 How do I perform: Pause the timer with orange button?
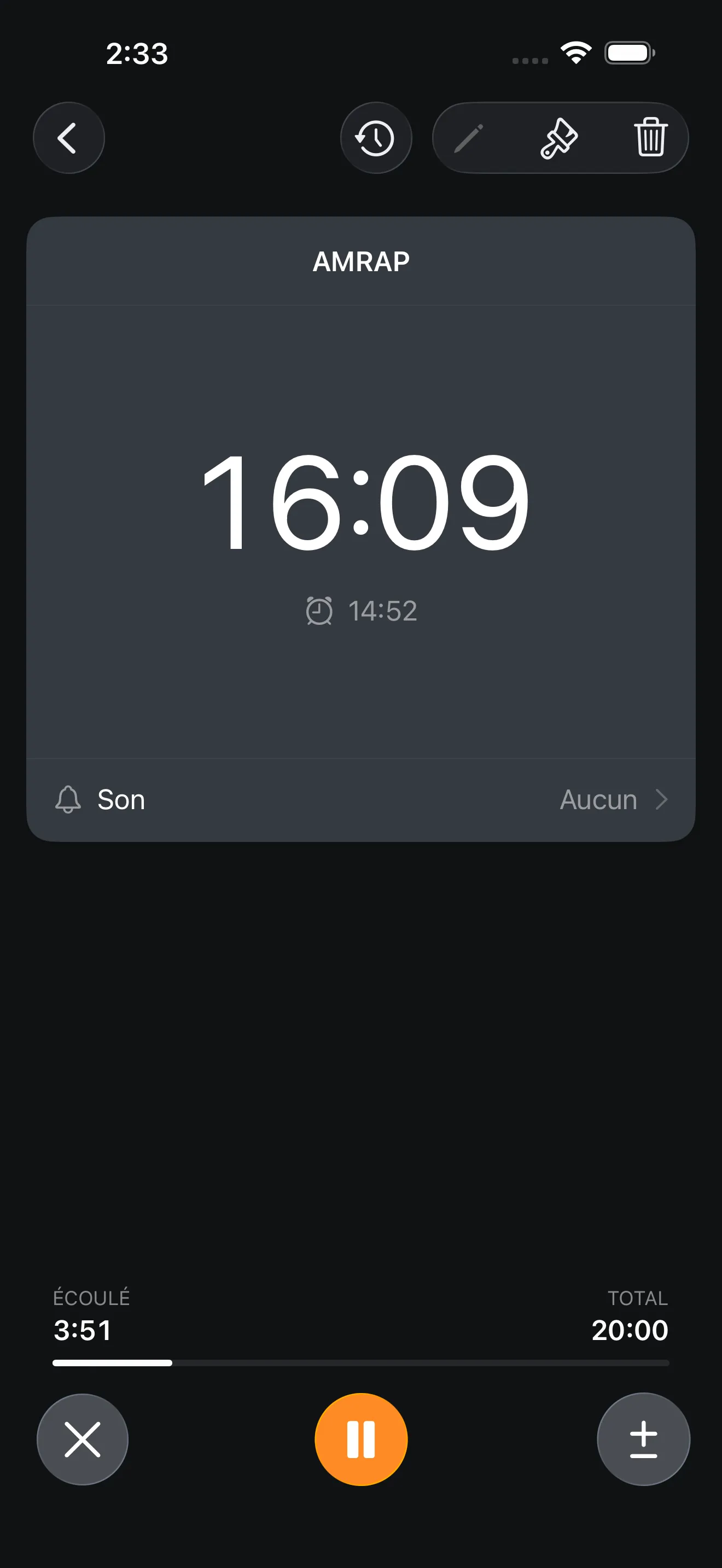[x=361, y=1437]
